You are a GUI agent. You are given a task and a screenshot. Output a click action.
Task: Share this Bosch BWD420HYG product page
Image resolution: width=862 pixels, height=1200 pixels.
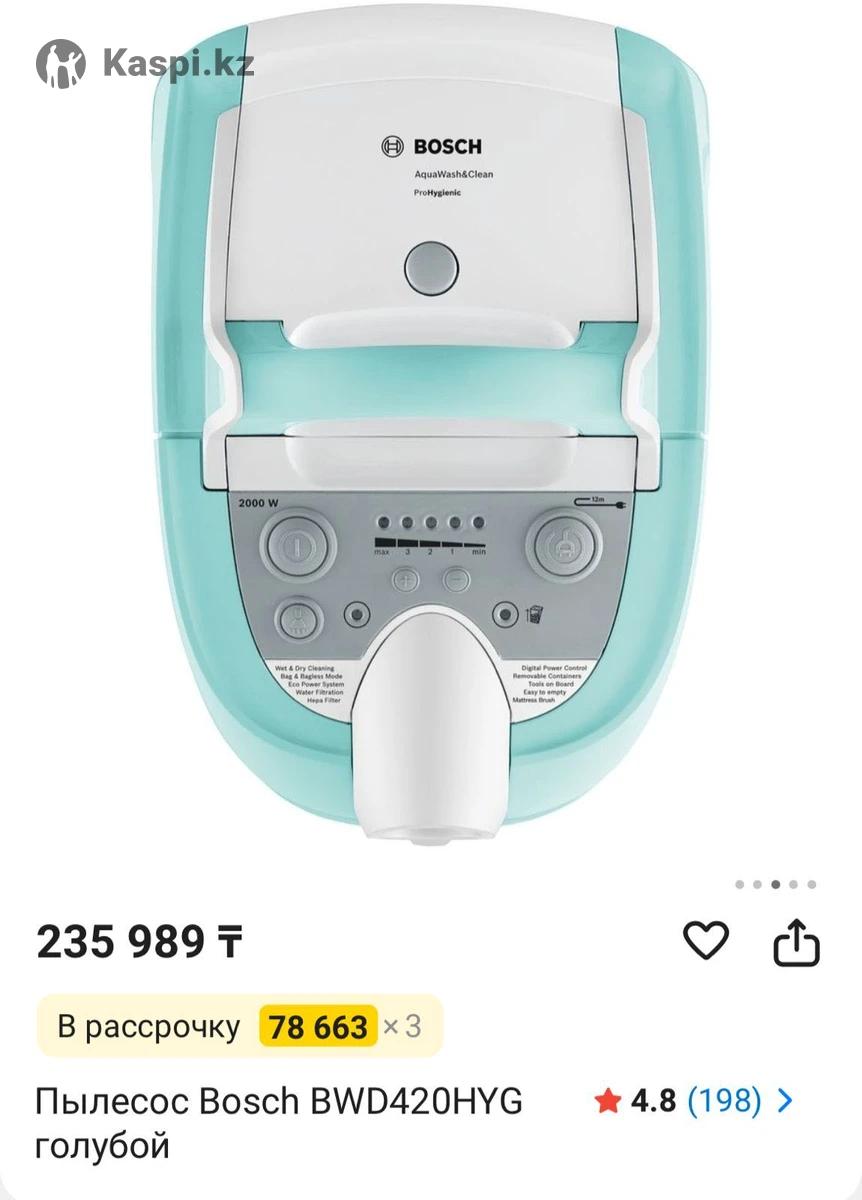(797, 942)
